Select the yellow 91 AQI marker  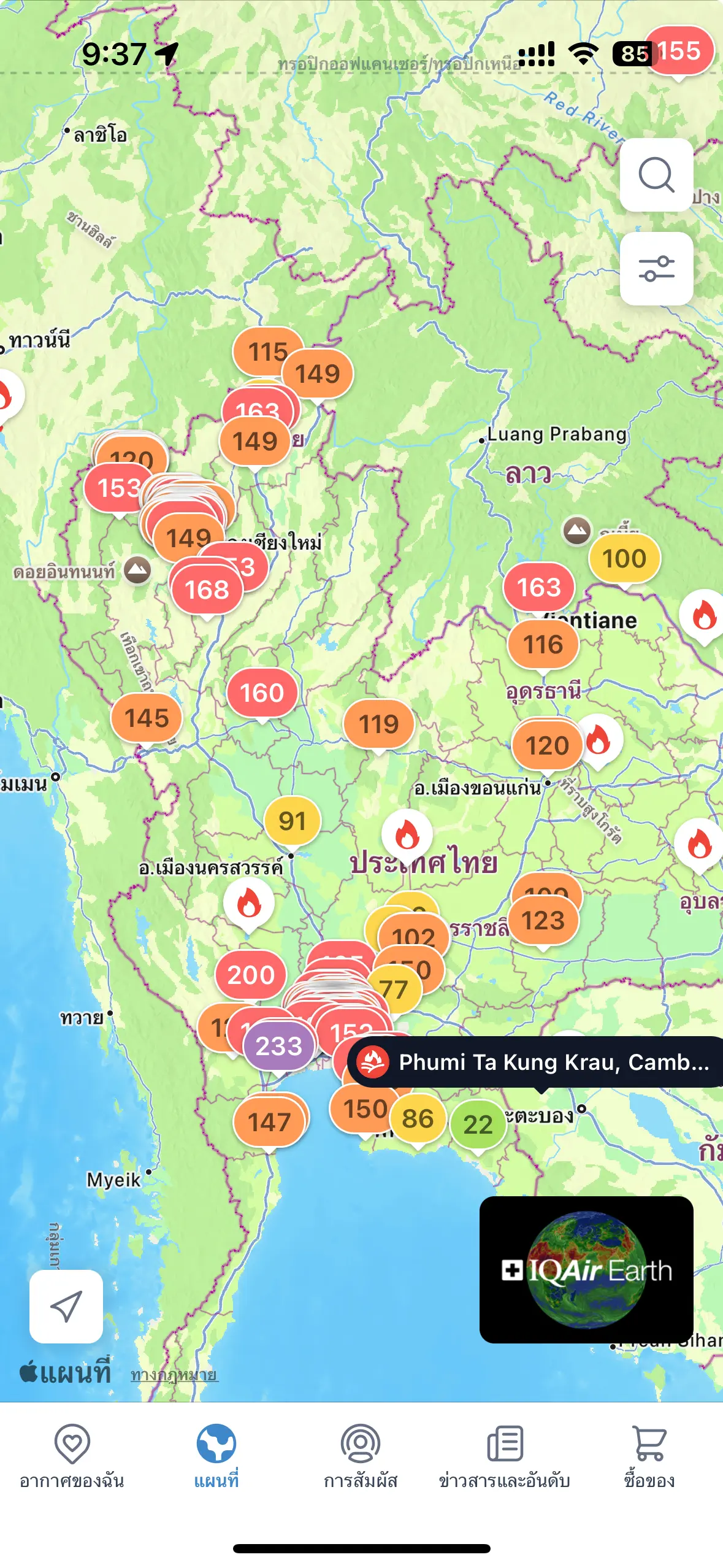(292, 821)
